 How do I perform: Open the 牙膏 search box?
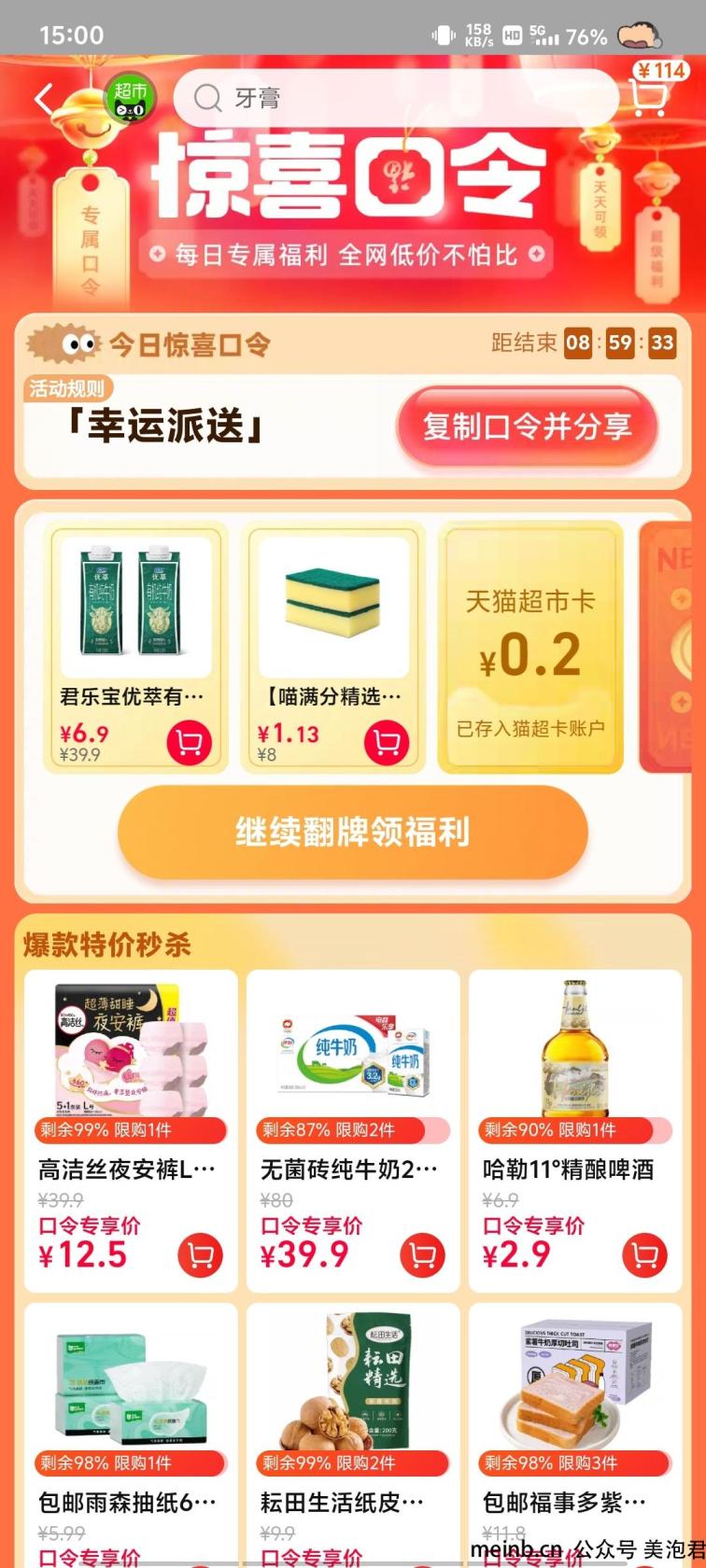click(396, 98)
